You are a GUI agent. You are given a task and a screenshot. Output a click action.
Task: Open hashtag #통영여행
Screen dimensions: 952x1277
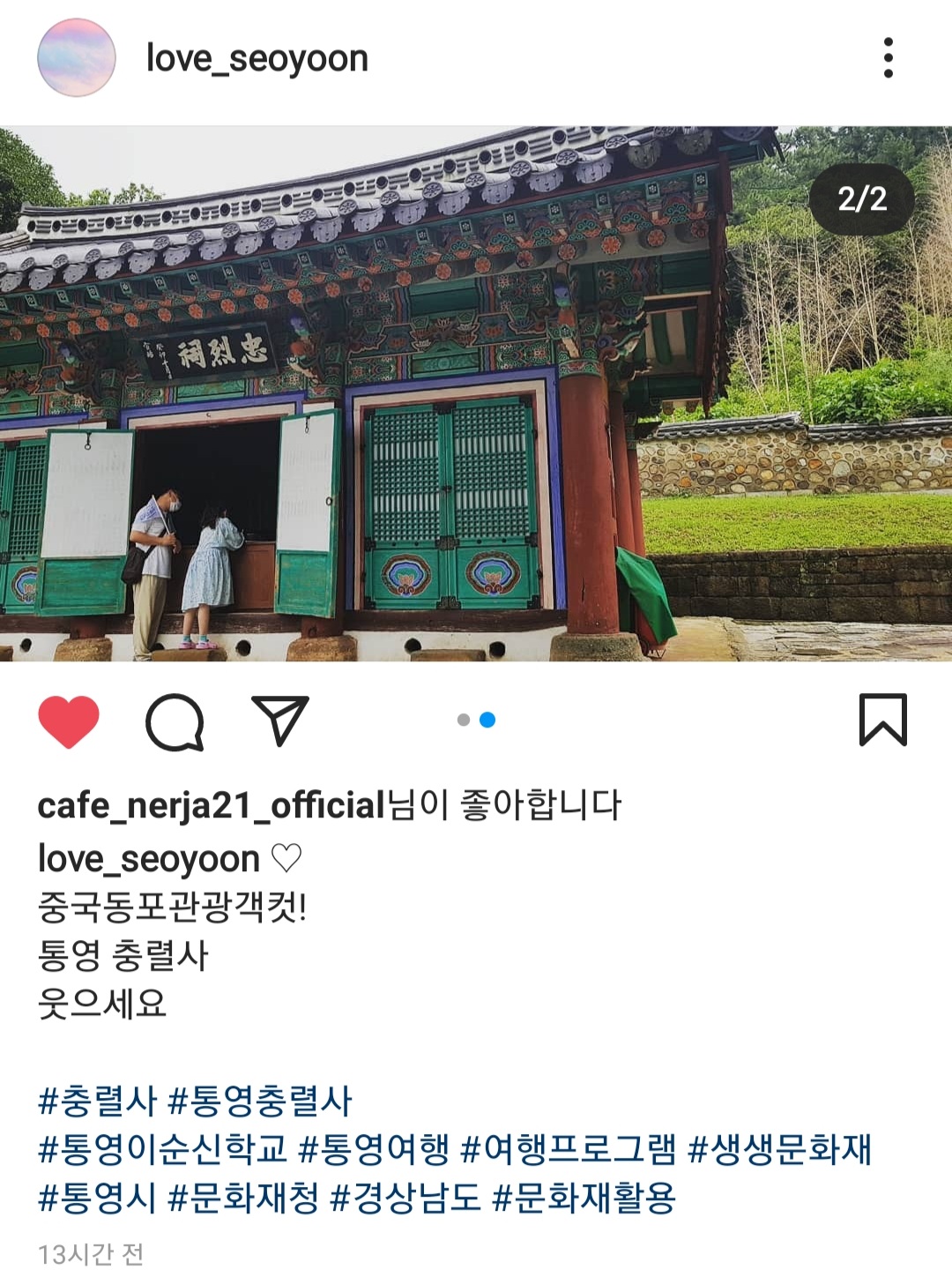tap(374, 1149)
